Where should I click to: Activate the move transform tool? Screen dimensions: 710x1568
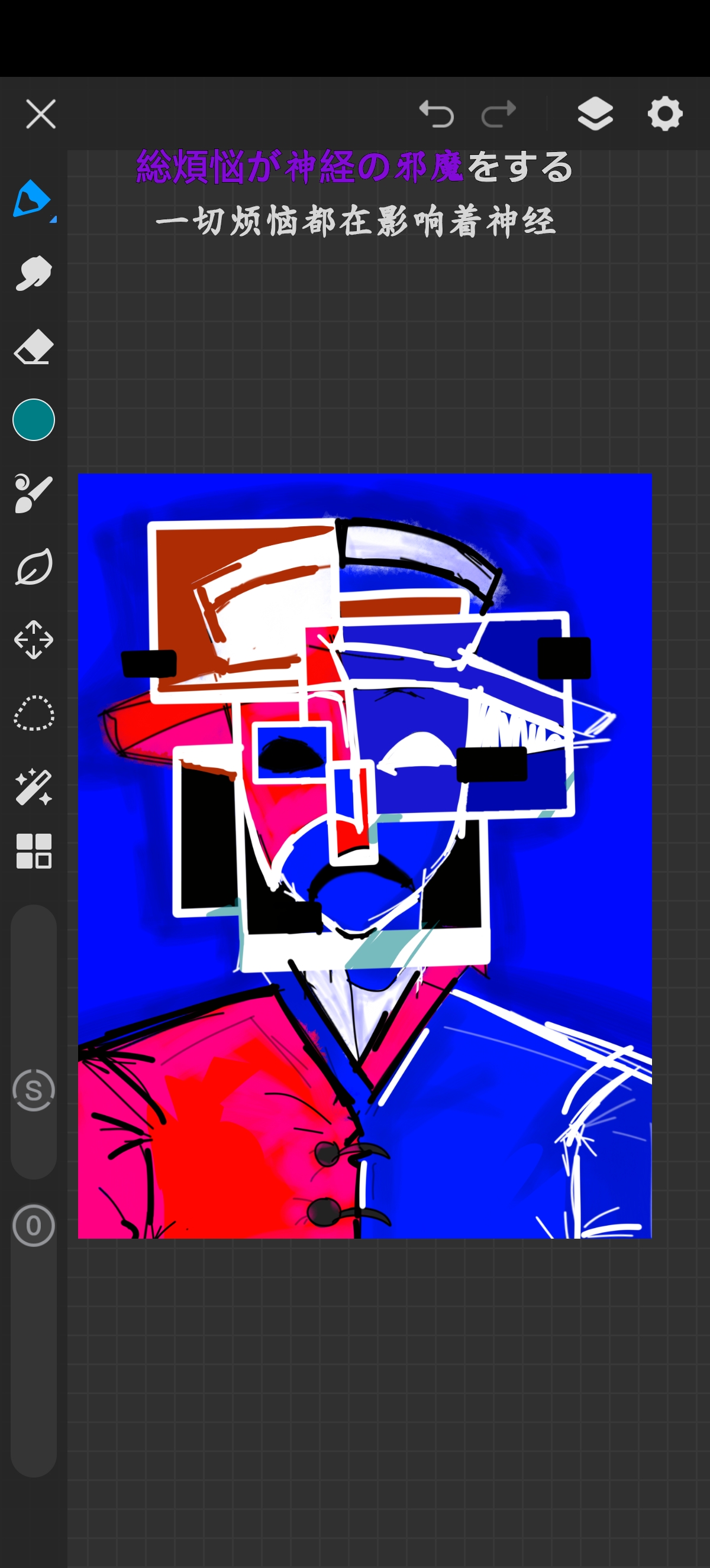click(34, 640)
